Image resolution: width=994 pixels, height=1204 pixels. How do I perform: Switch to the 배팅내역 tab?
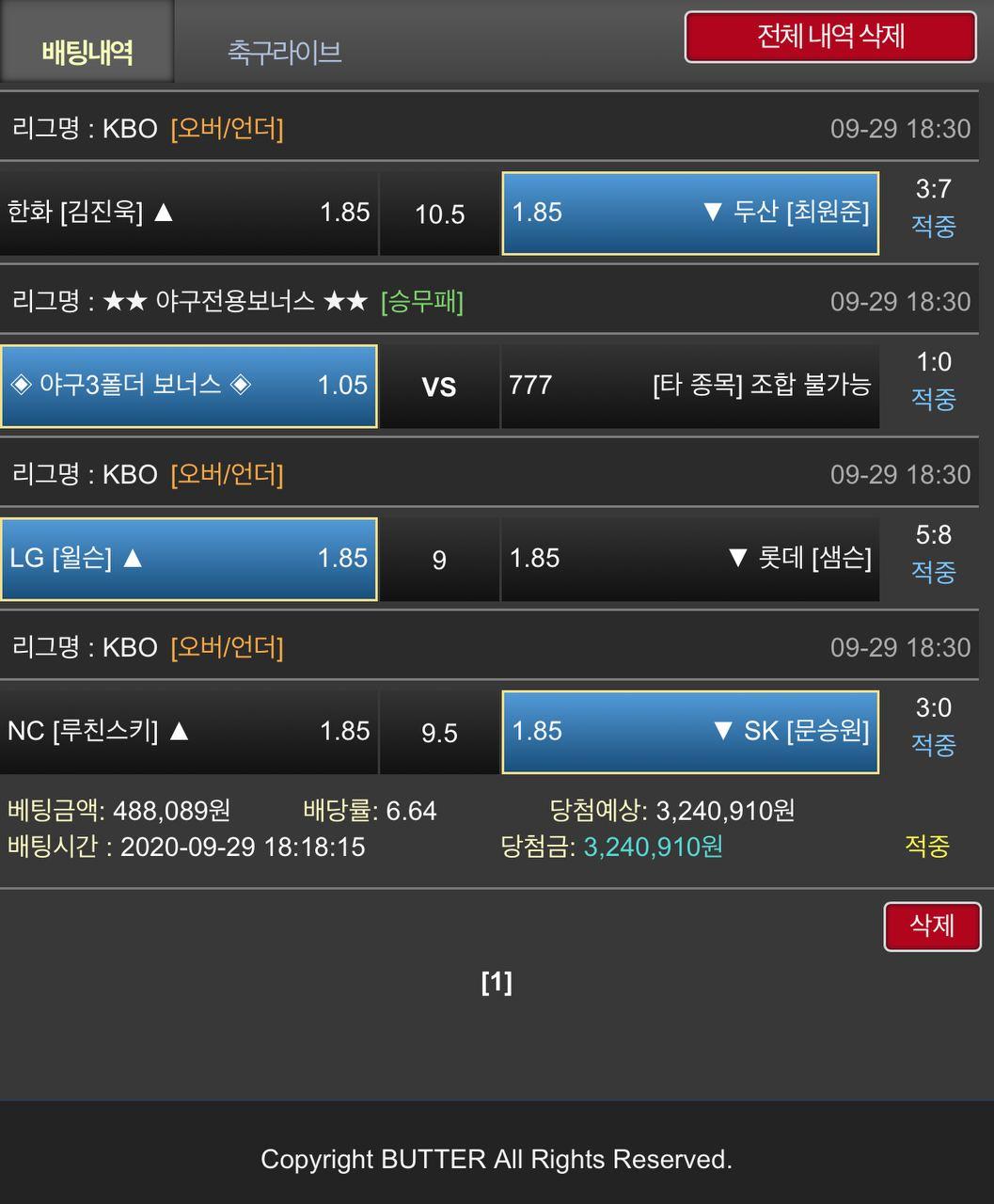click(x=87, y=51)
